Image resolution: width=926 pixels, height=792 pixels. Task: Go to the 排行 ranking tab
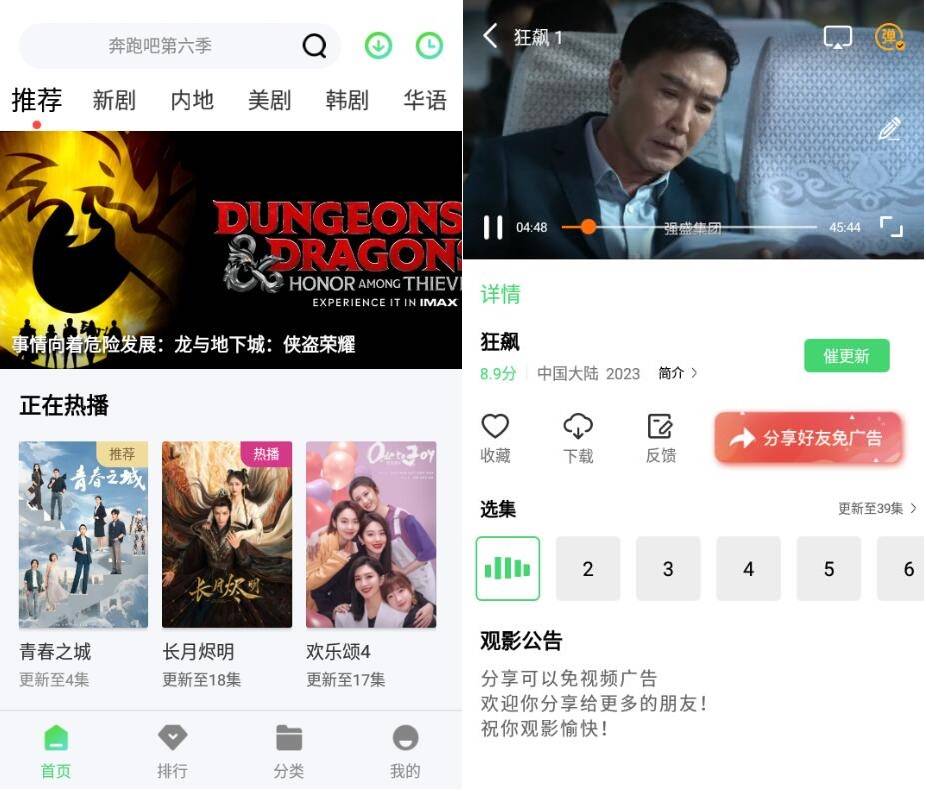point(172,751)
